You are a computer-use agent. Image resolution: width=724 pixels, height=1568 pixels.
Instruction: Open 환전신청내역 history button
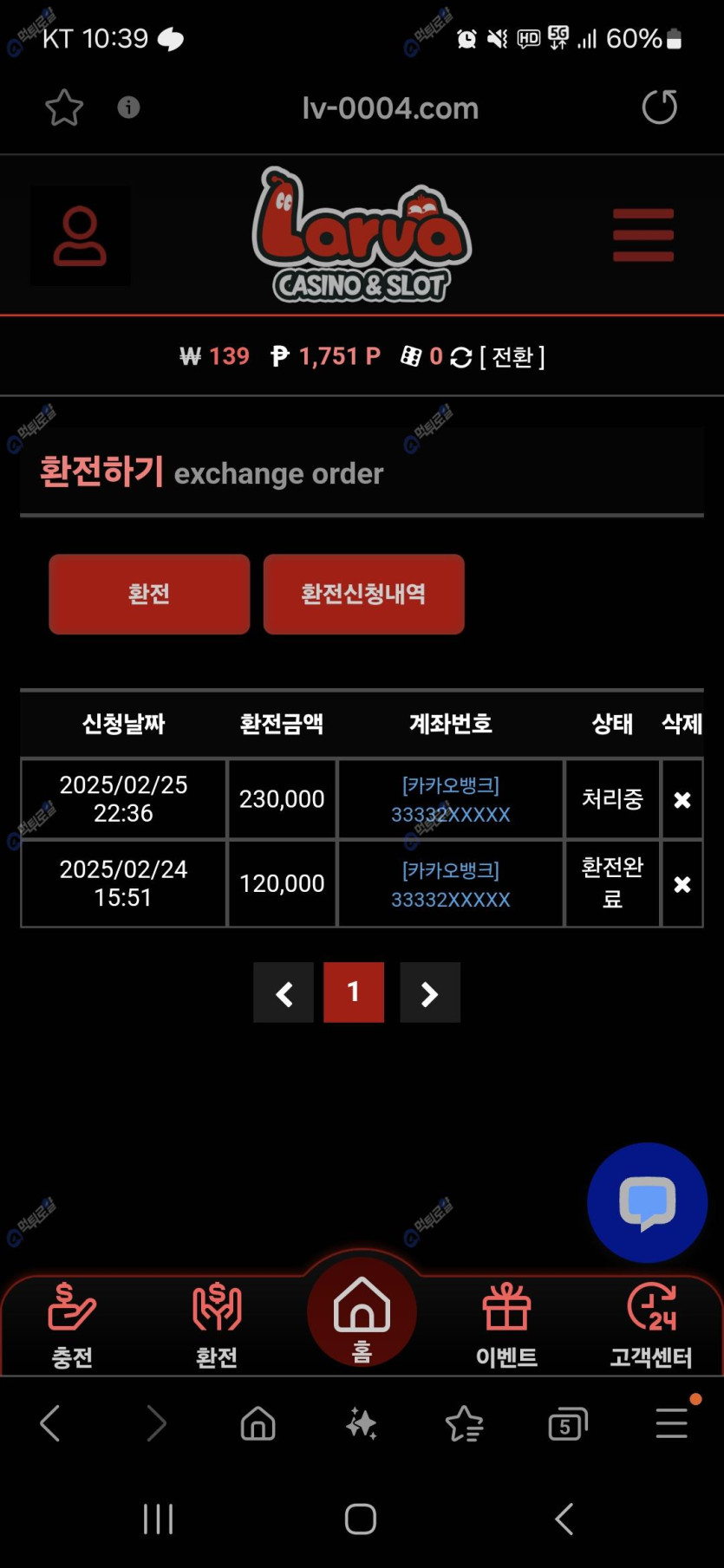(x=363, y=594)
